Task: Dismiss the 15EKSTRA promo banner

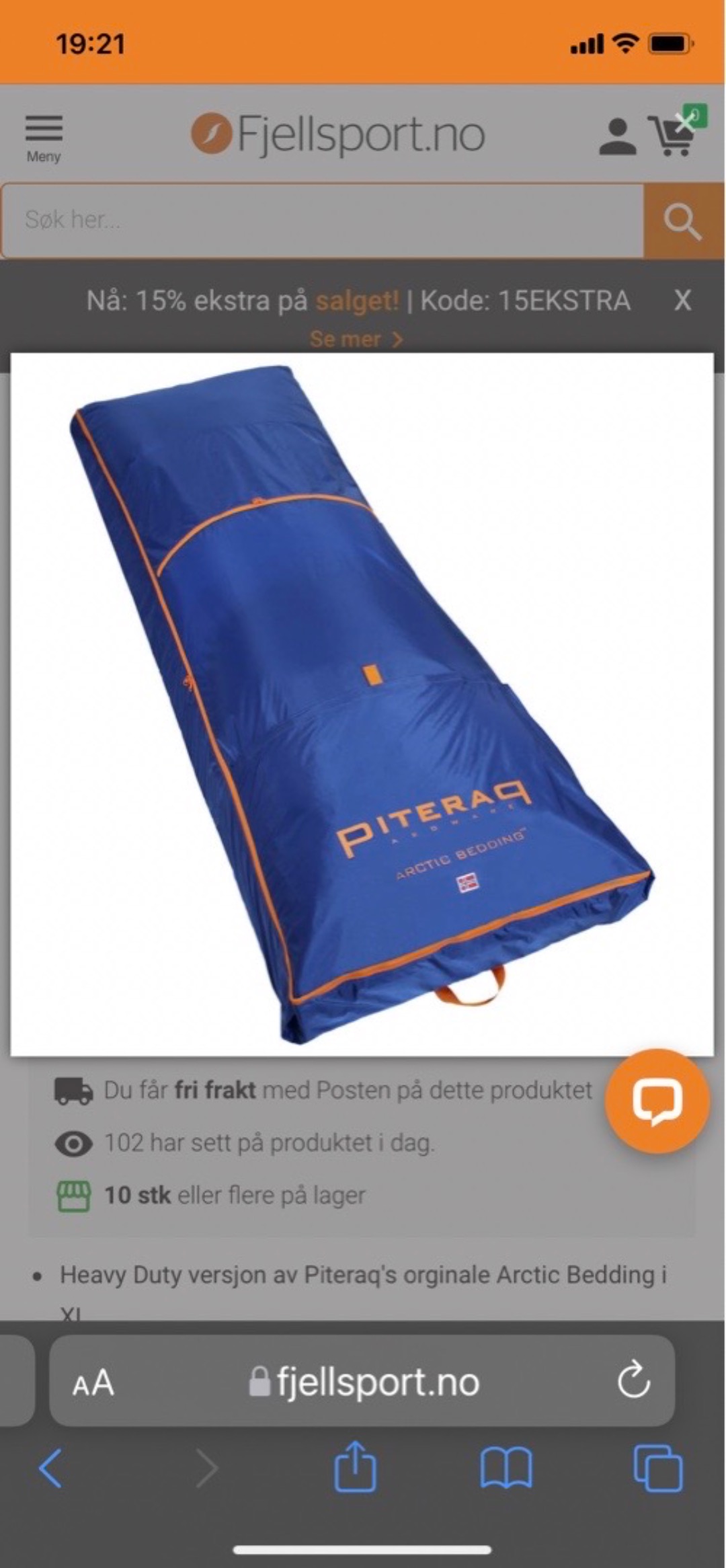Action: 682,301
